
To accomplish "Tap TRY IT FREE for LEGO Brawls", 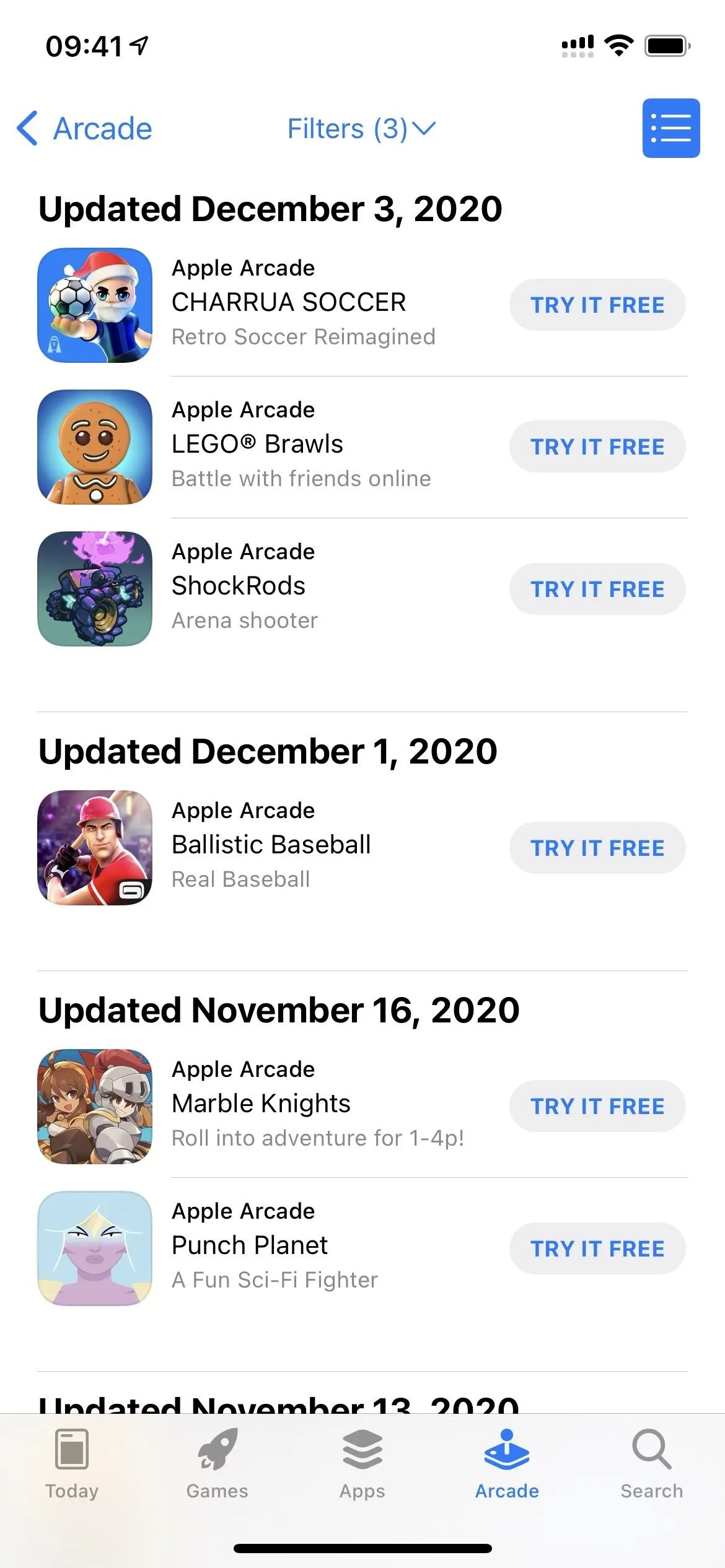I will [x=597, y=446].
